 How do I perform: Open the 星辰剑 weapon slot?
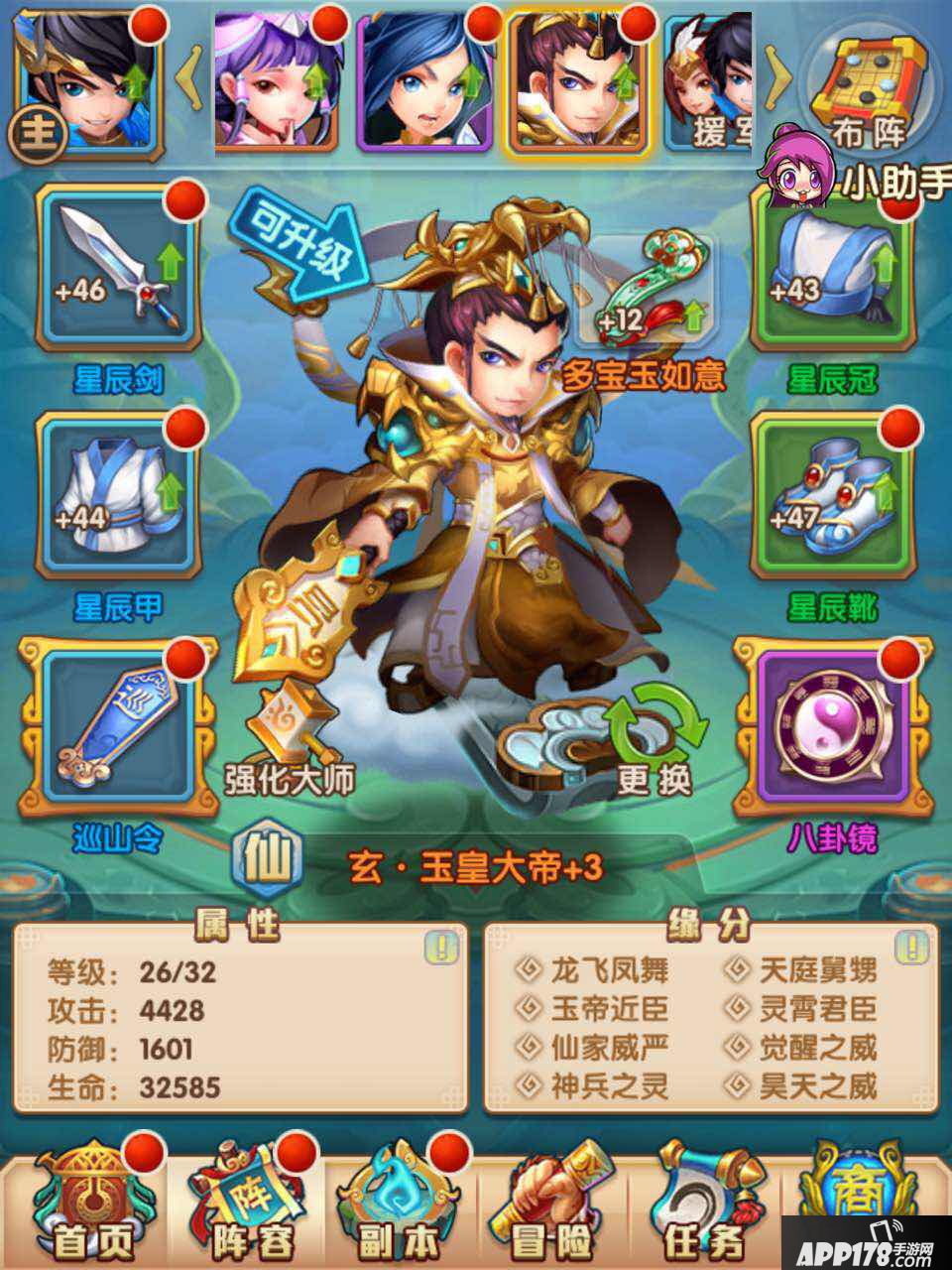(x=118, y=273)
